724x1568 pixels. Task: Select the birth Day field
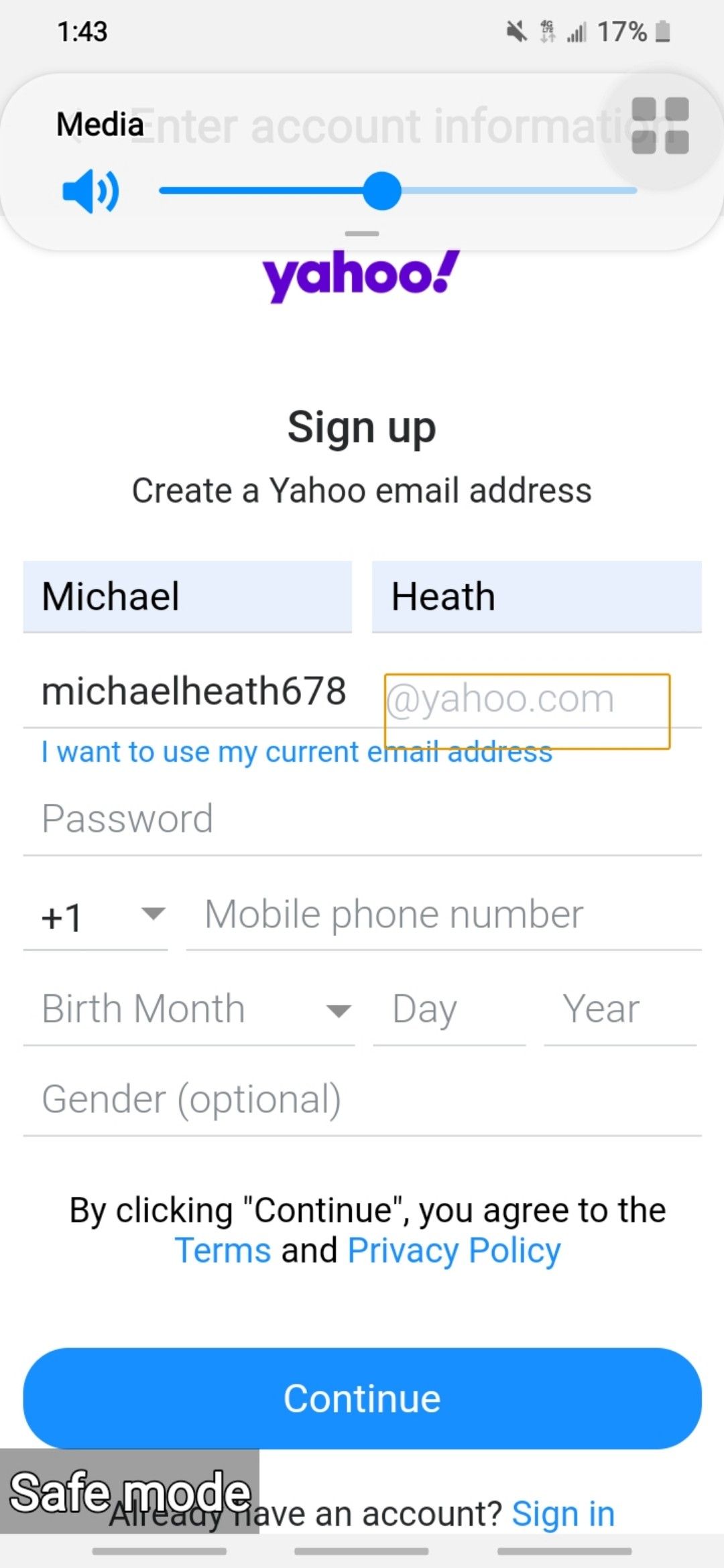[448, 1009]
